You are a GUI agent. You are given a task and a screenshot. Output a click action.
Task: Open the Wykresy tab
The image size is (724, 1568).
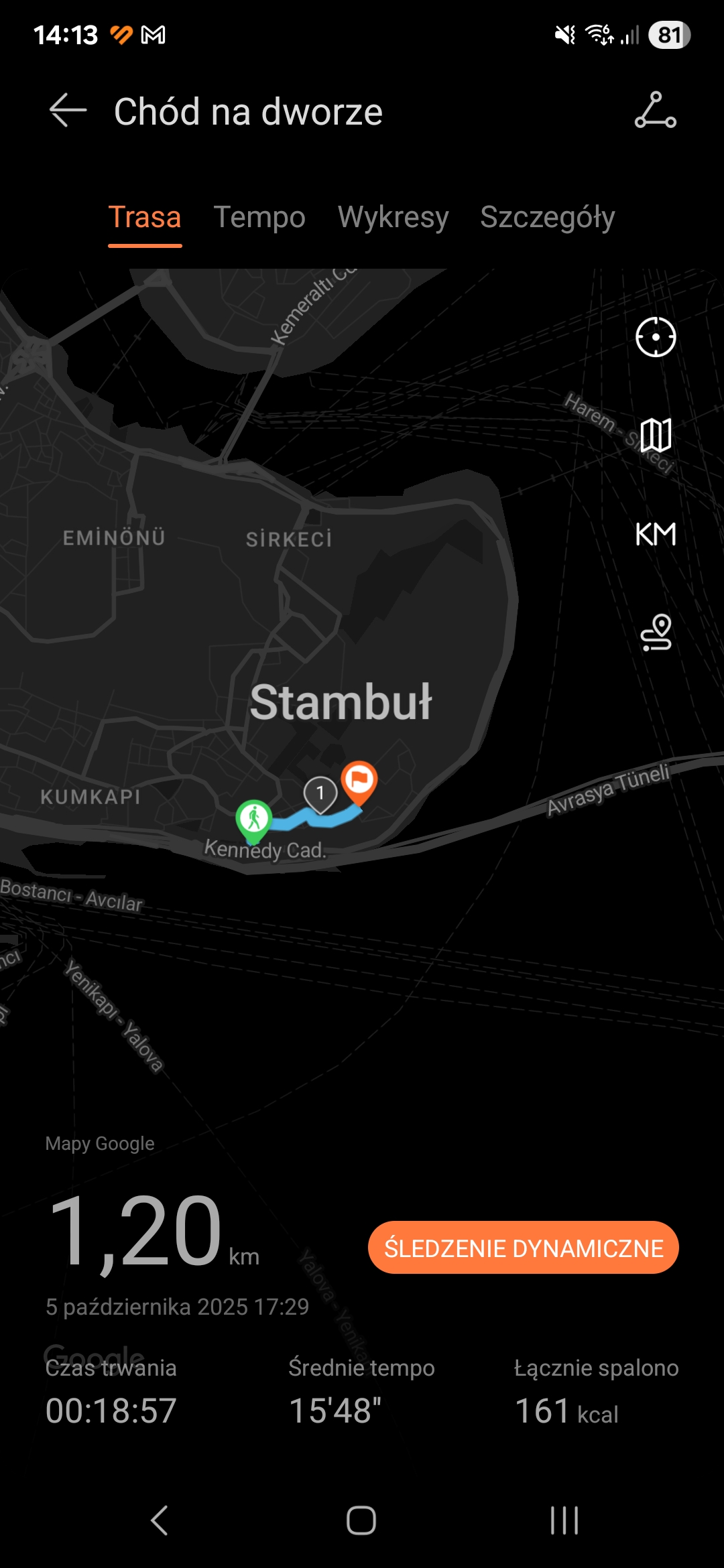coord(393,217)
